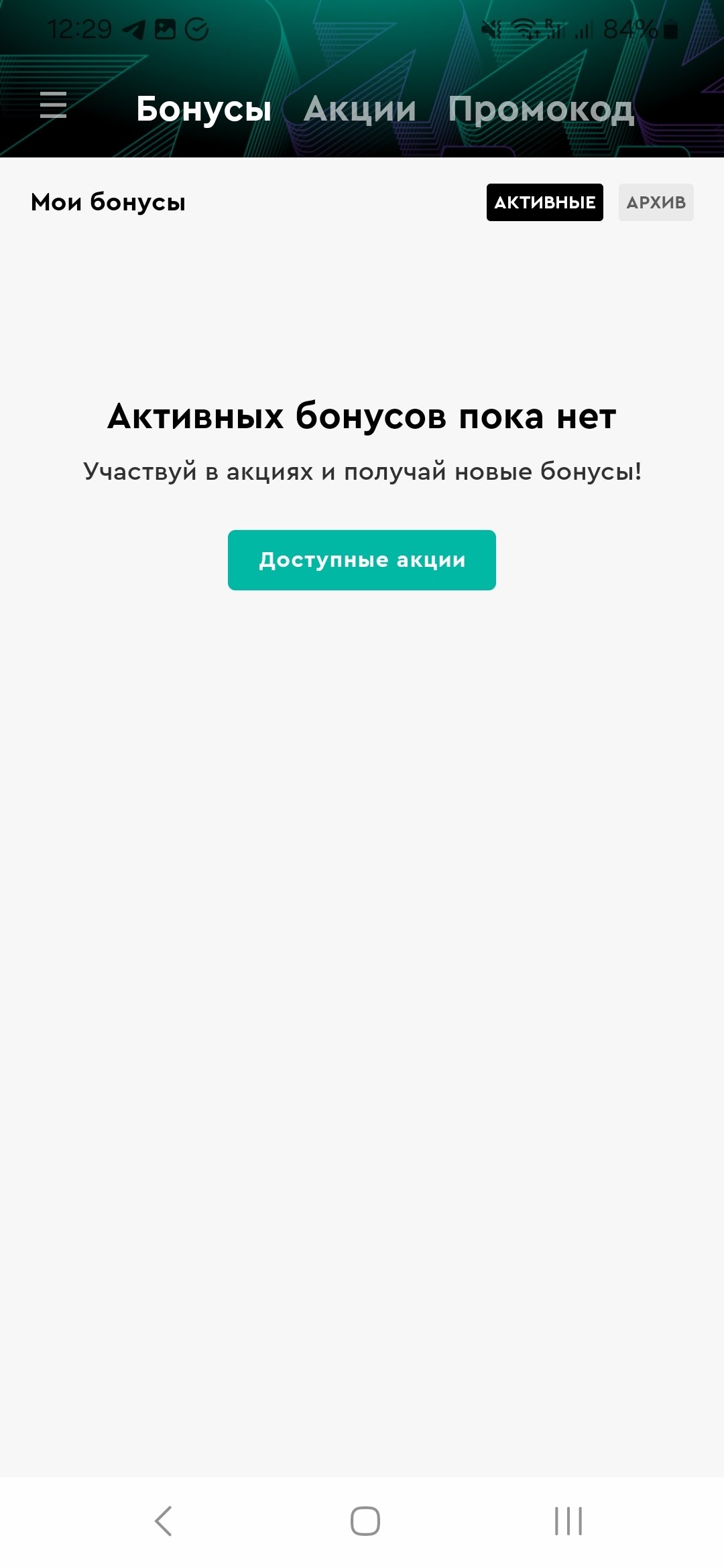The image size is (724, 1568).
Task: Switch to the Промокод tab
Action: coord(541,109)
